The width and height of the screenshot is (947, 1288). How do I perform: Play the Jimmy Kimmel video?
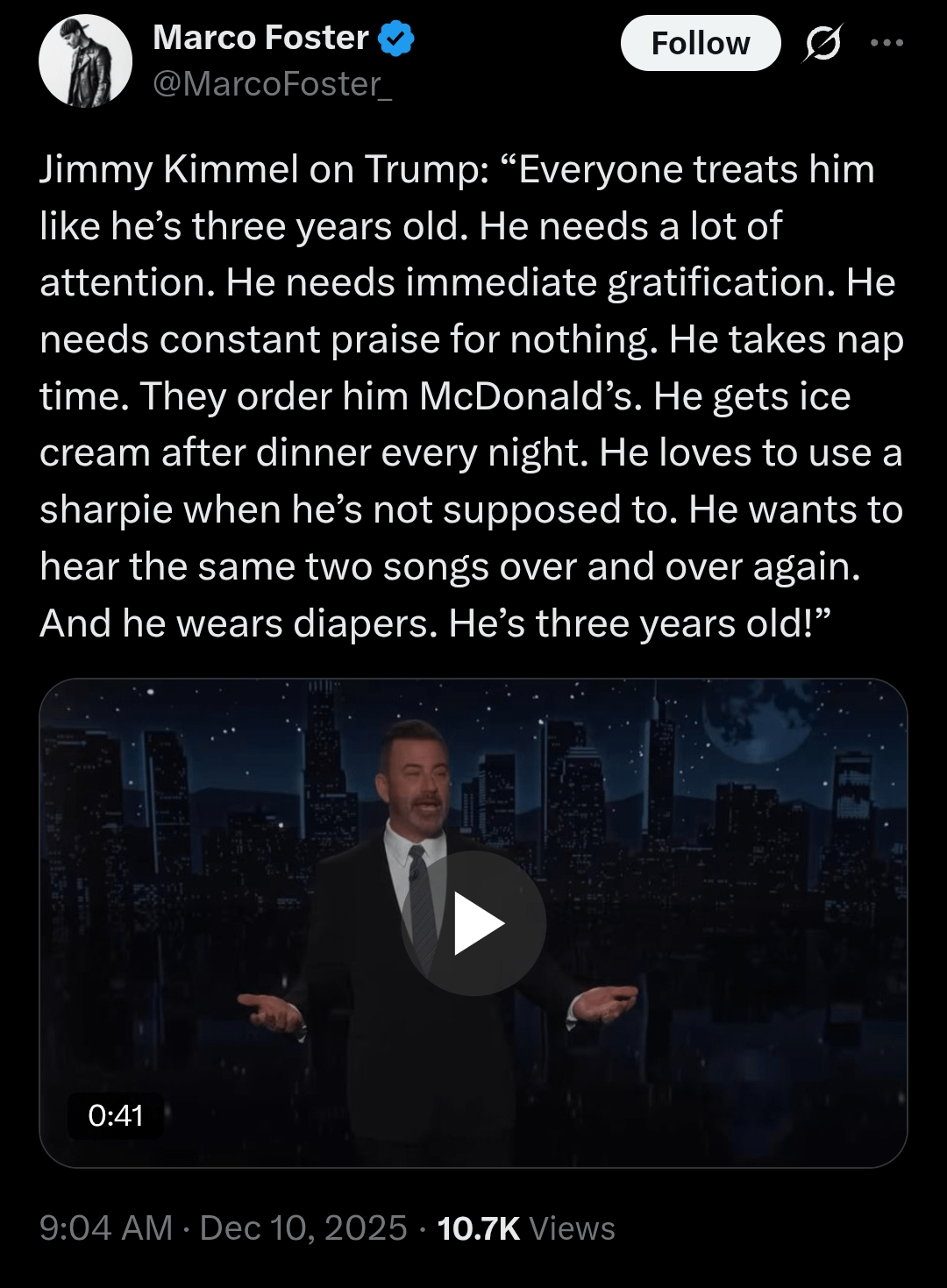point(473,923)
